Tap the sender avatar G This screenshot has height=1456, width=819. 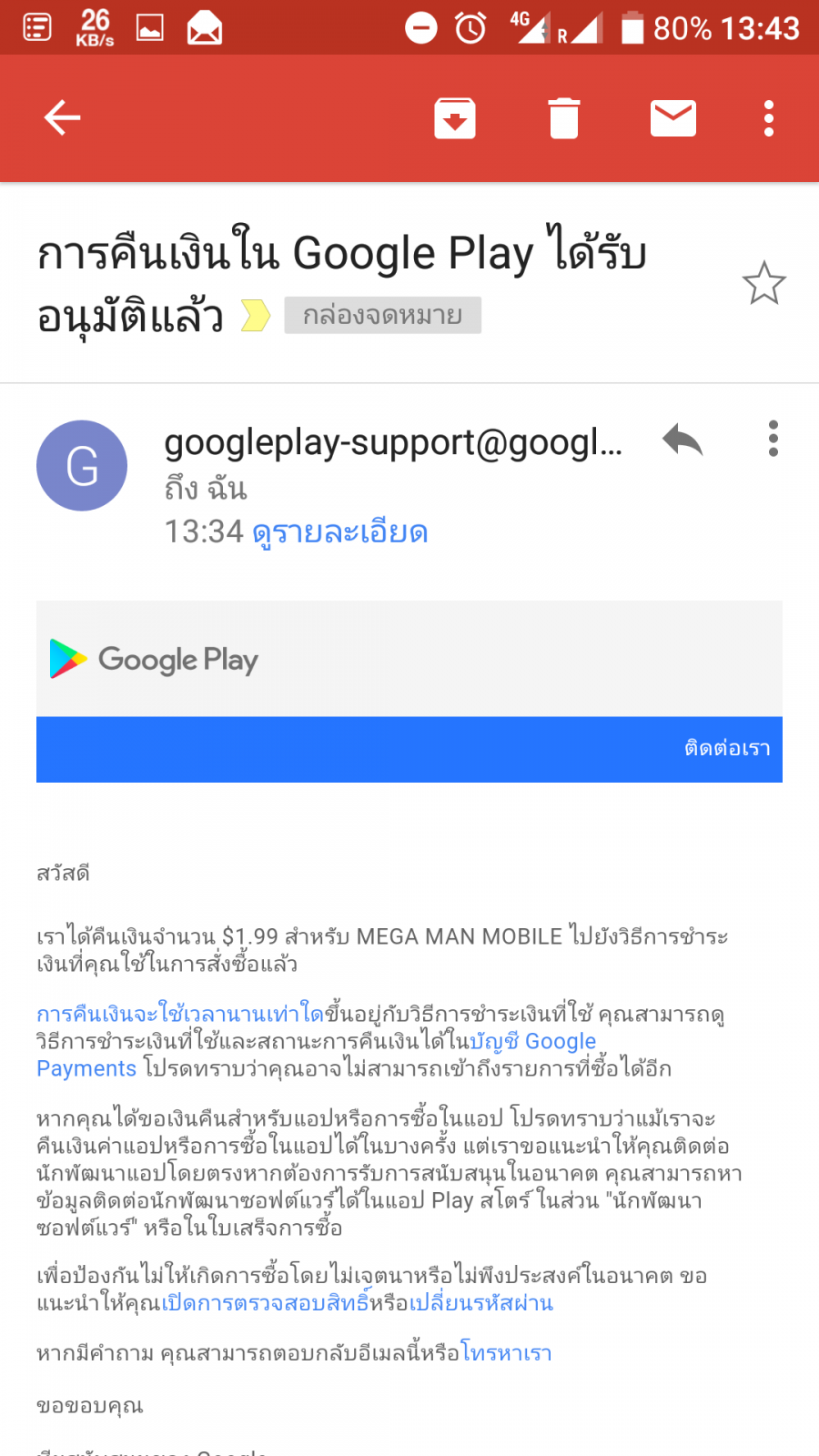click(82, 466)
